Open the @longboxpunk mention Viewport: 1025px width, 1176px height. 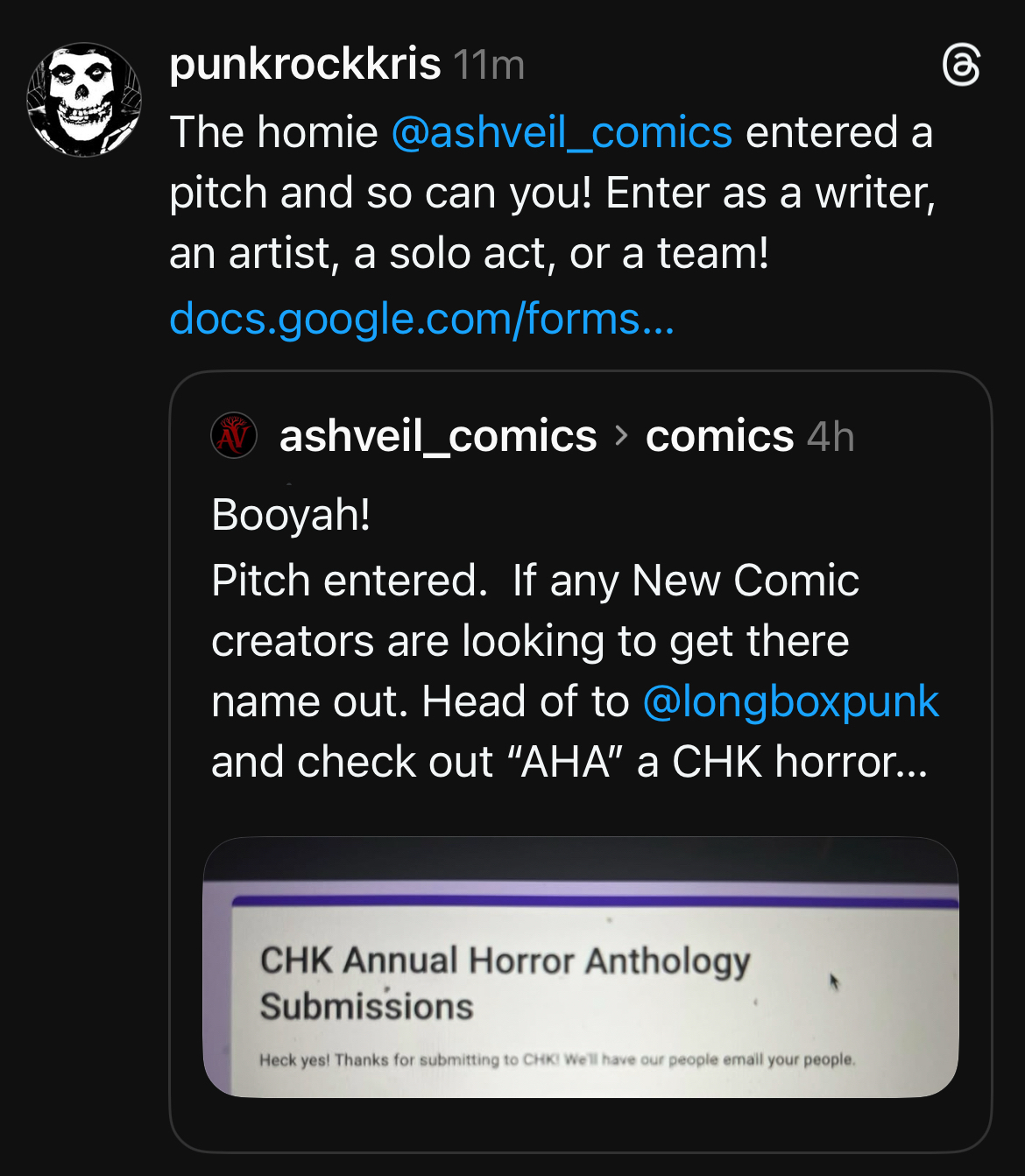tap(790, 701)
